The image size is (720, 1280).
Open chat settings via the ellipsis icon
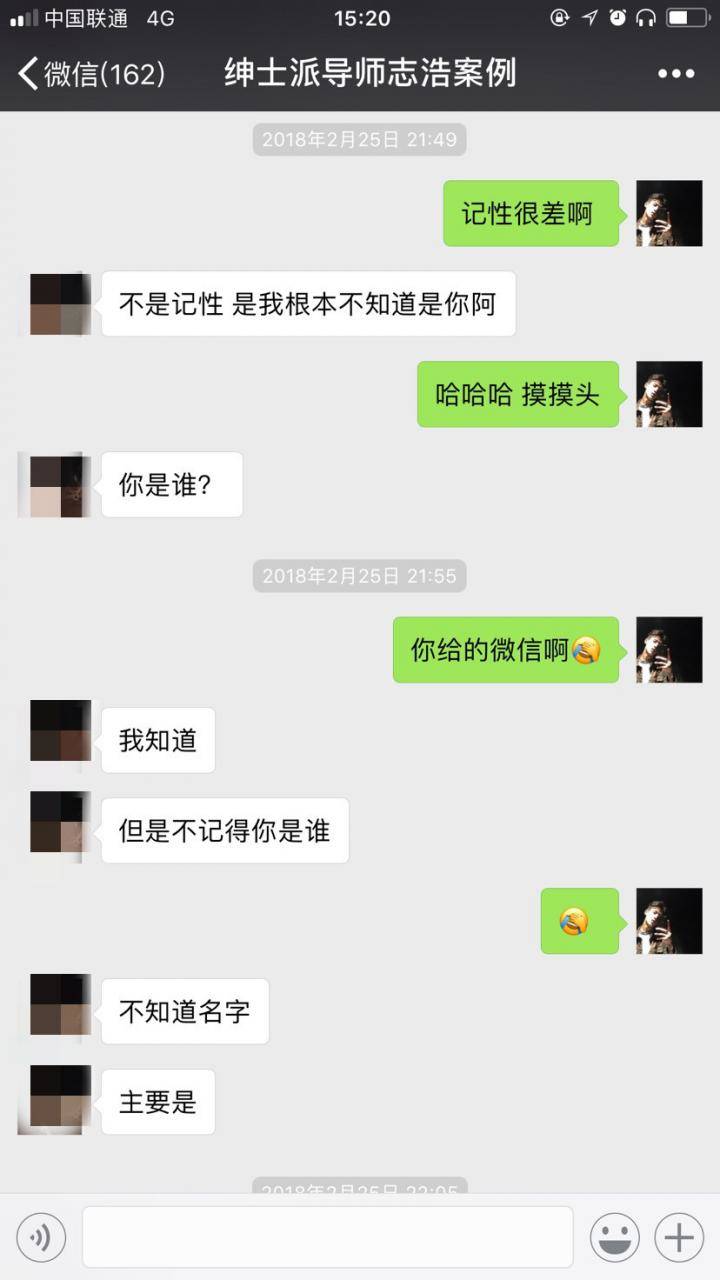[676, 73]
